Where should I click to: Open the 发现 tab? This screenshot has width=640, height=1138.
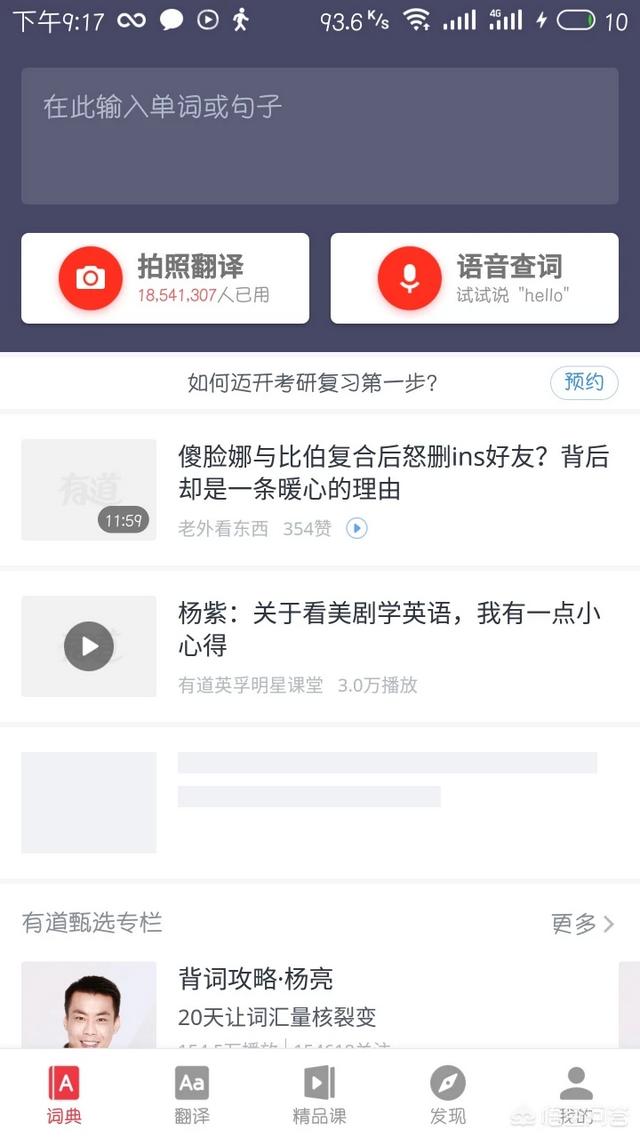(x=448, y=1095)
